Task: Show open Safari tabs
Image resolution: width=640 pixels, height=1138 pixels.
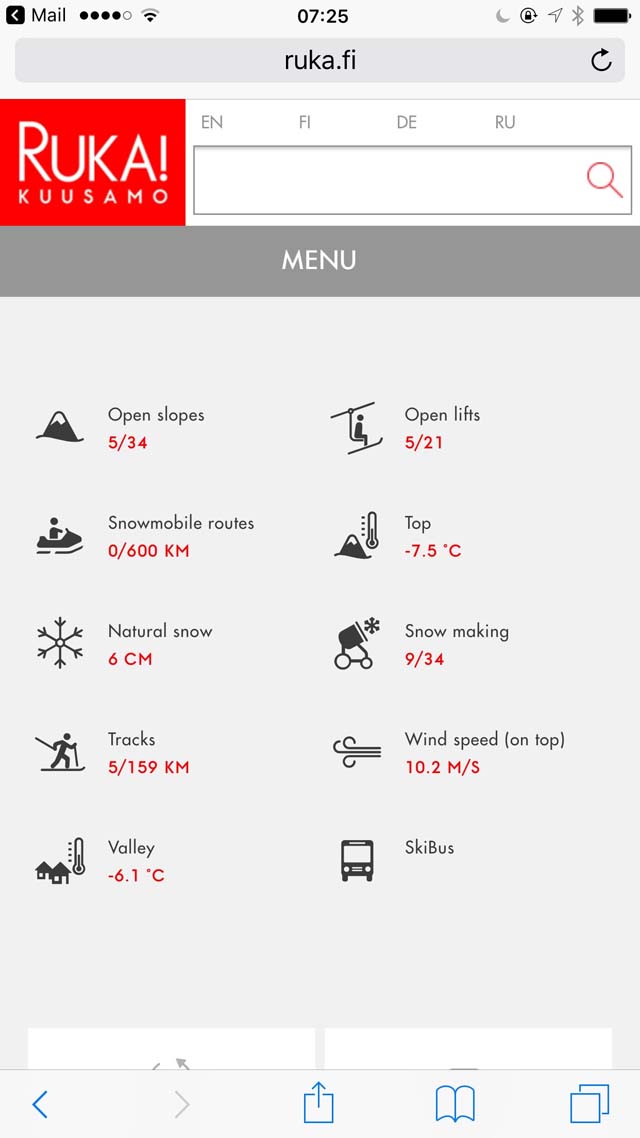Action: (589, 1104)
